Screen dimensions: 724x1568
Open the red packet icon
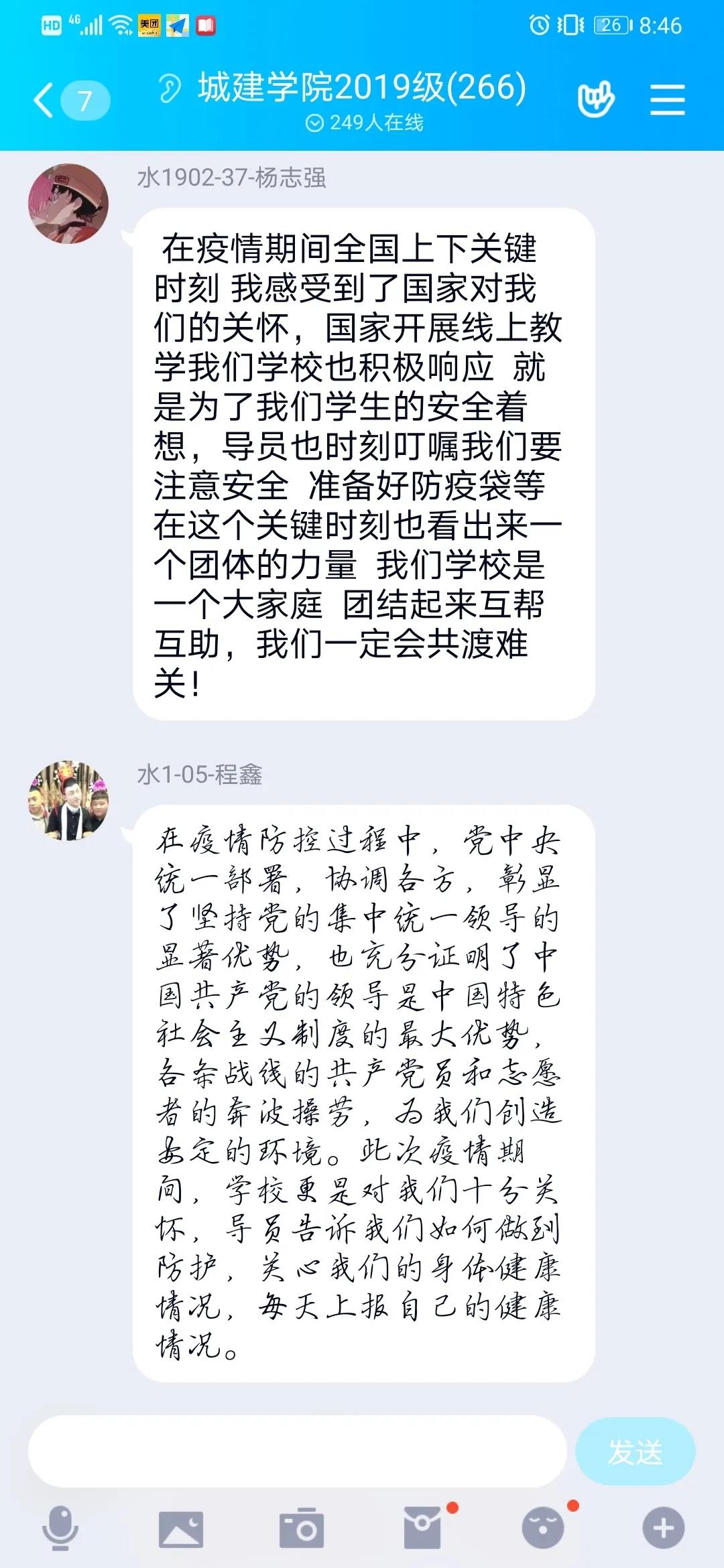point(422,1528)
